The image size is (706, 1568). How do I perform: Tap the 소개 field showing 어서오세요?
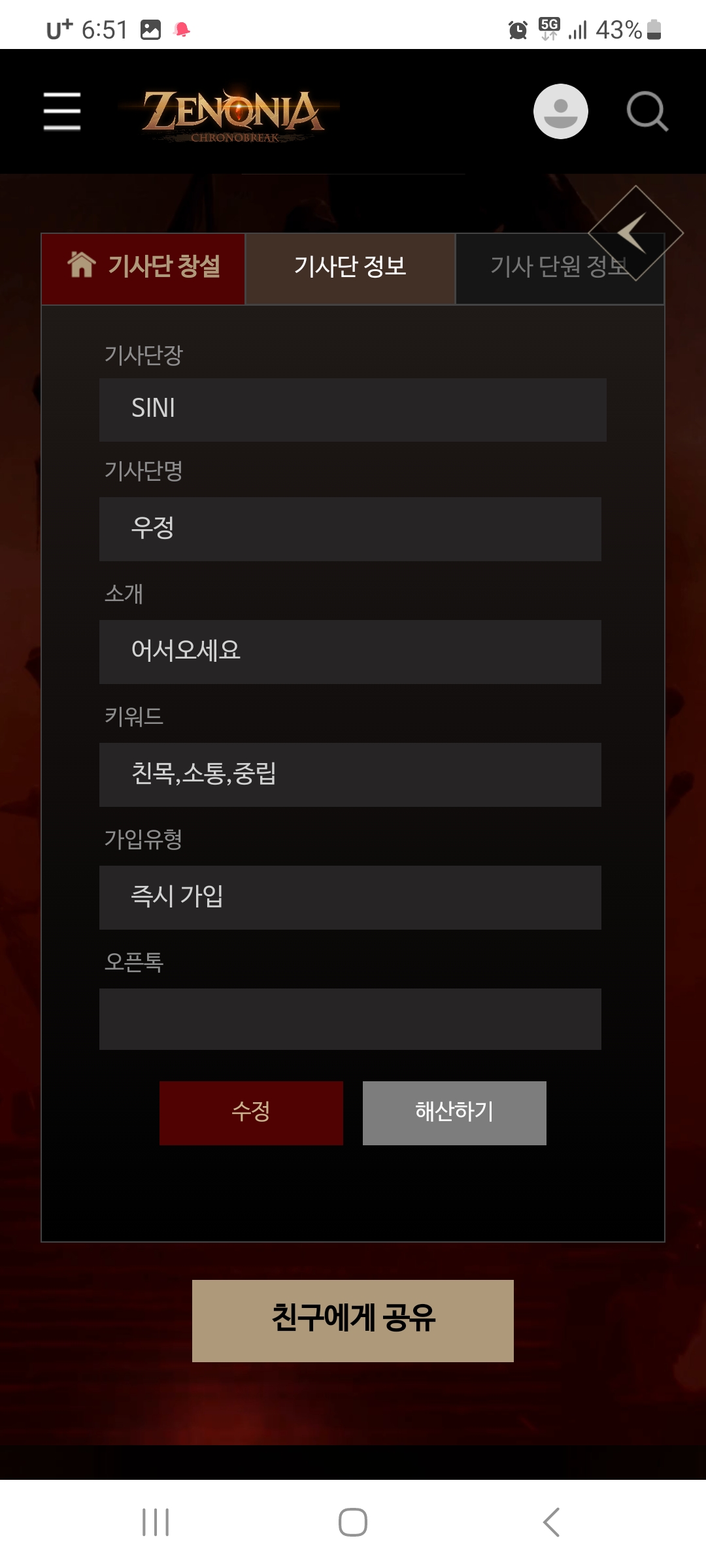coord(350,652)
